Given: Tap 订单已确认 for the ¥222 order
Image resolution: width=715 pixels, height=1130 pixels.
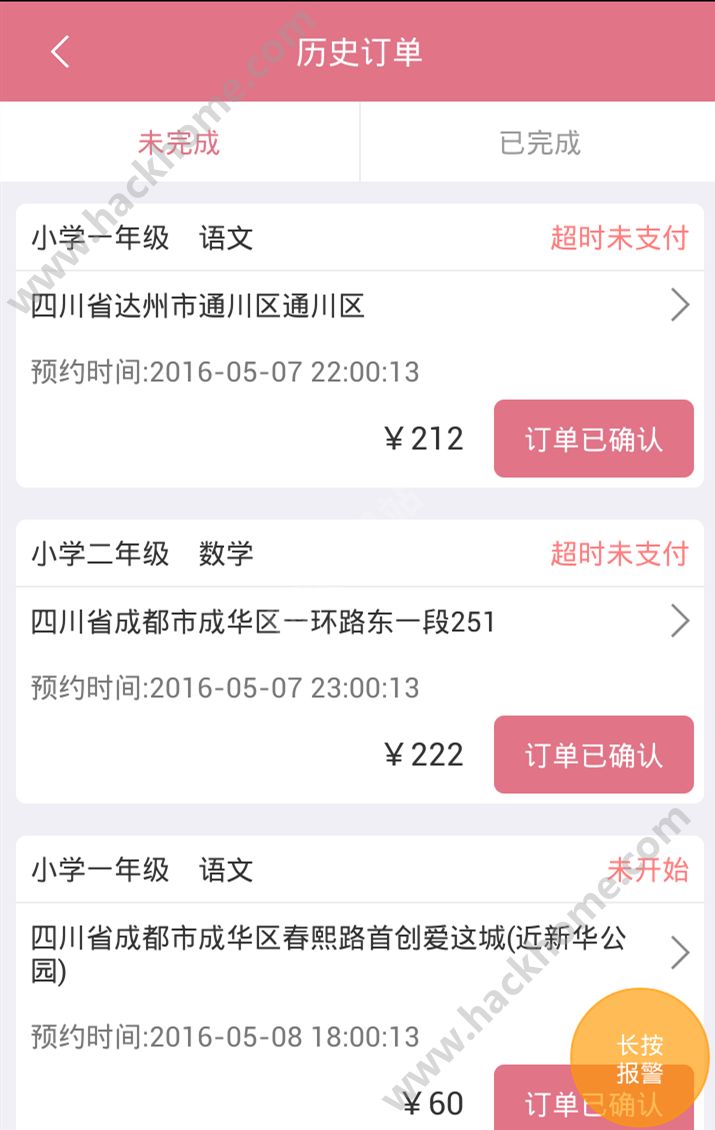Looking at the screenshot, I should pyautogui.click(x=593, y=755).
